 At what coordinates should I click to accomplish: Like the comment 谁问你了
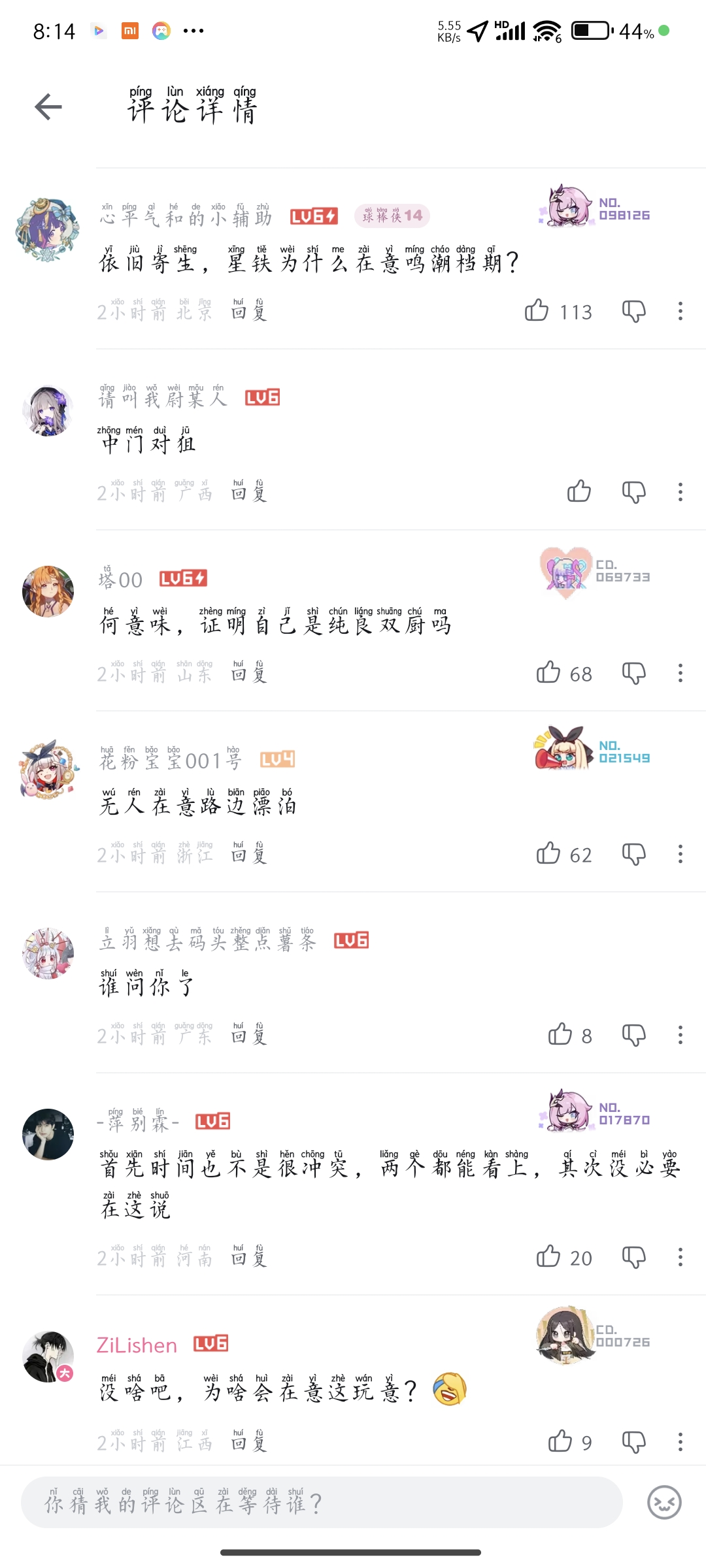point(560,1034)
